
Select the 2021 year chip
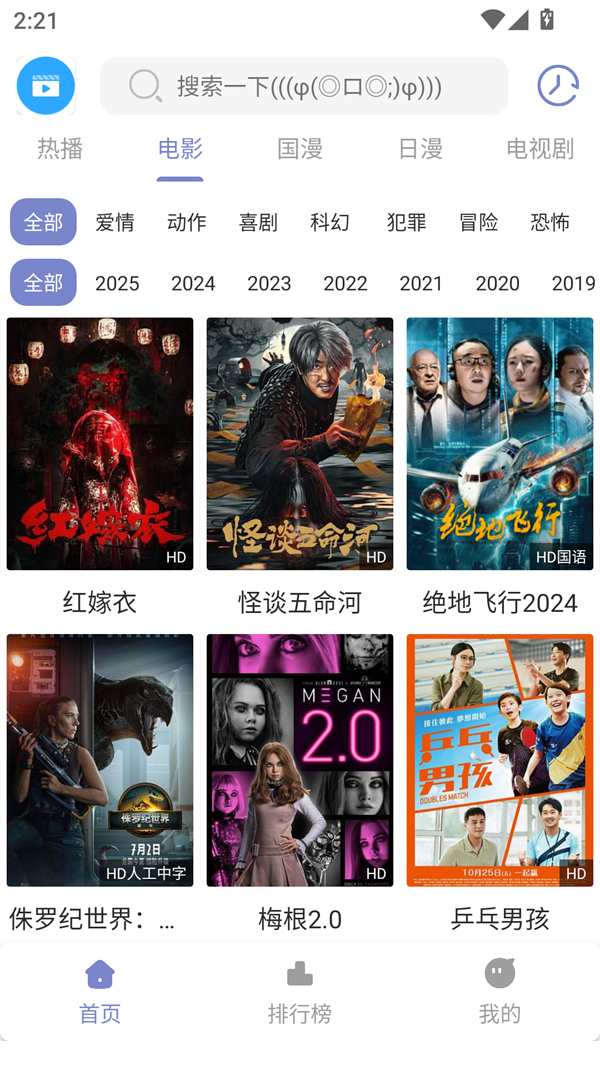coord(421,283)
